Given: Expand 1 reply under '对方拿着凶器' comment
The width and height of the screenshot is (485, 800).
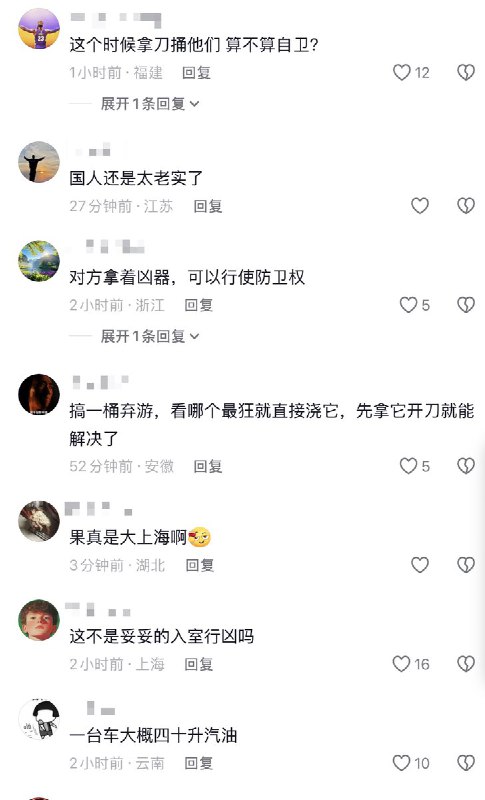Looking at the screenshot, I should click(150, 336).
